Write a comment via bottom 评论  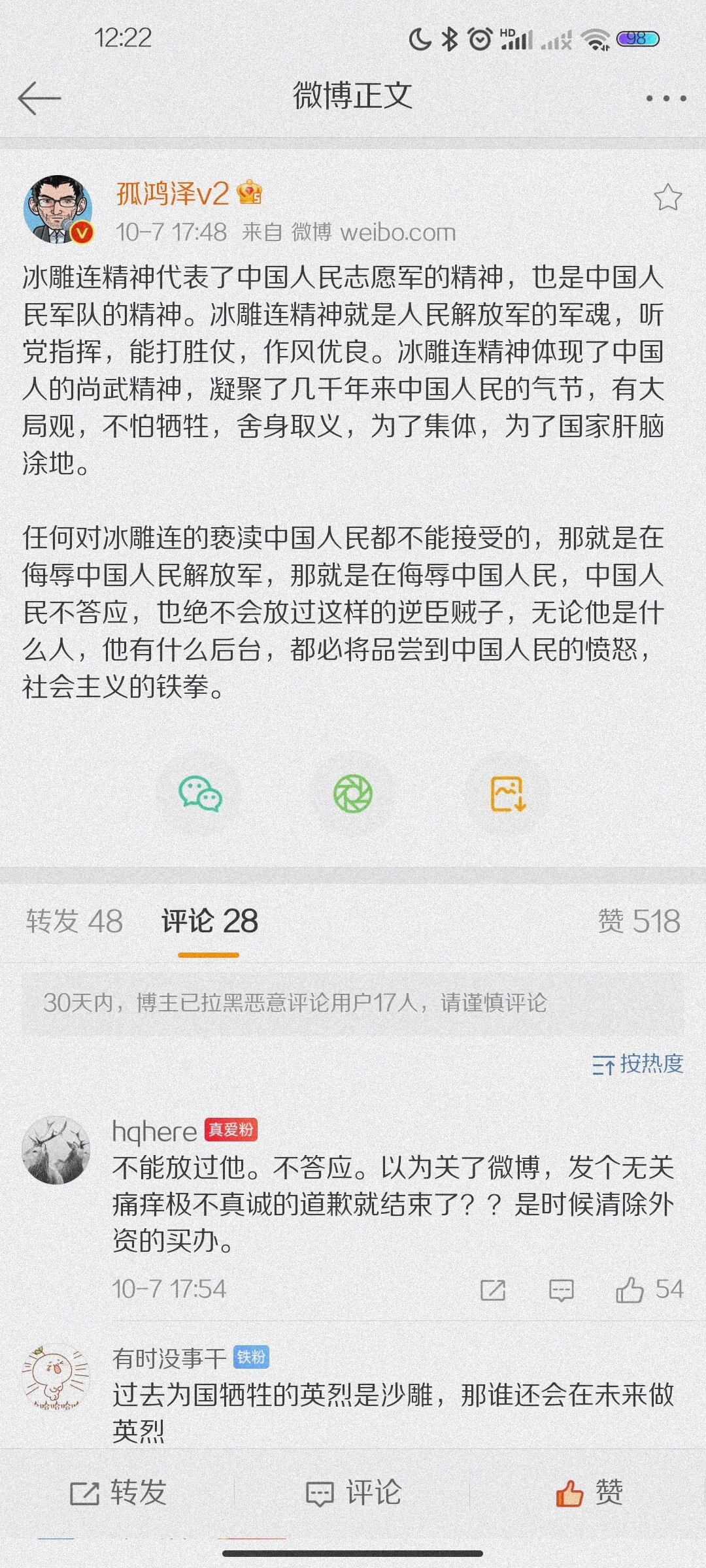click(353, 1493)
